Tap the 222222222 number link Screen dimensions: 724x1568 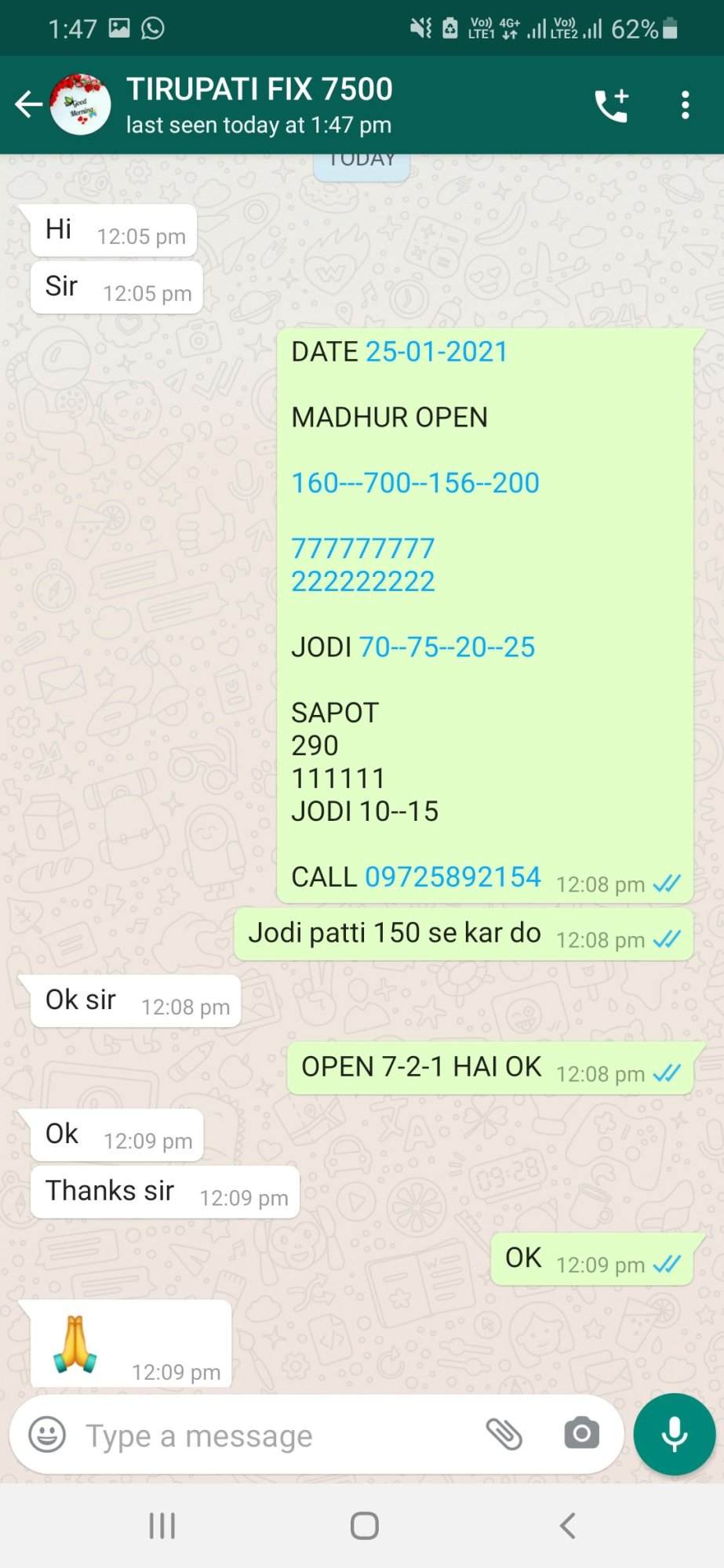(362, 582)
